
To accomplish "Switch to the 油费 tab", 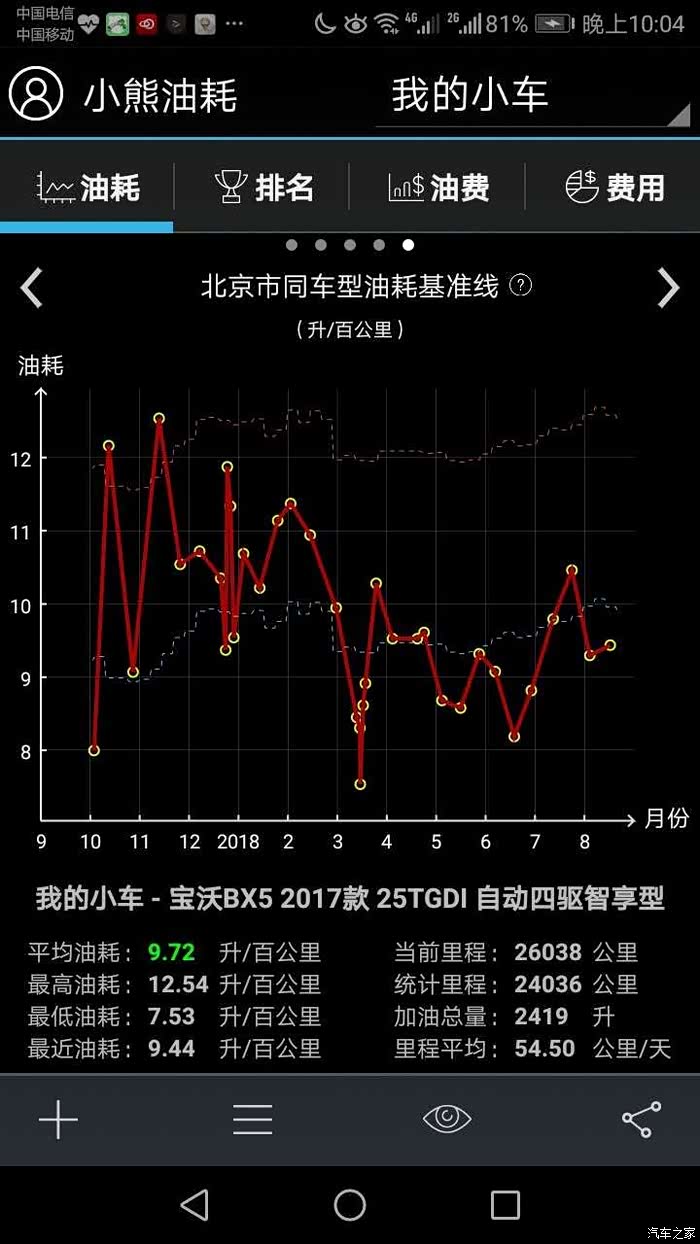I will click(438, 187).
